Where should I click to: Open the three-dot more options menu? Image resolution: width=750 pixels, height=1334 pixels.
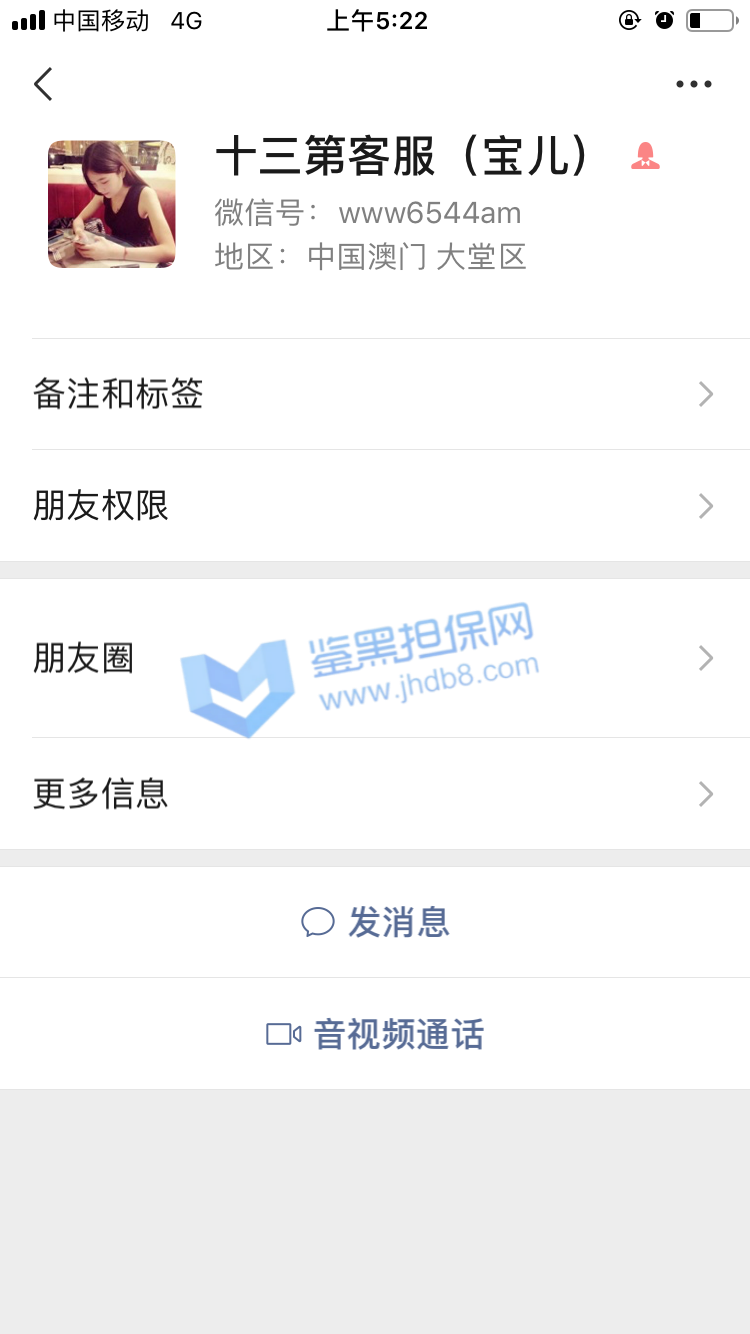693,84
